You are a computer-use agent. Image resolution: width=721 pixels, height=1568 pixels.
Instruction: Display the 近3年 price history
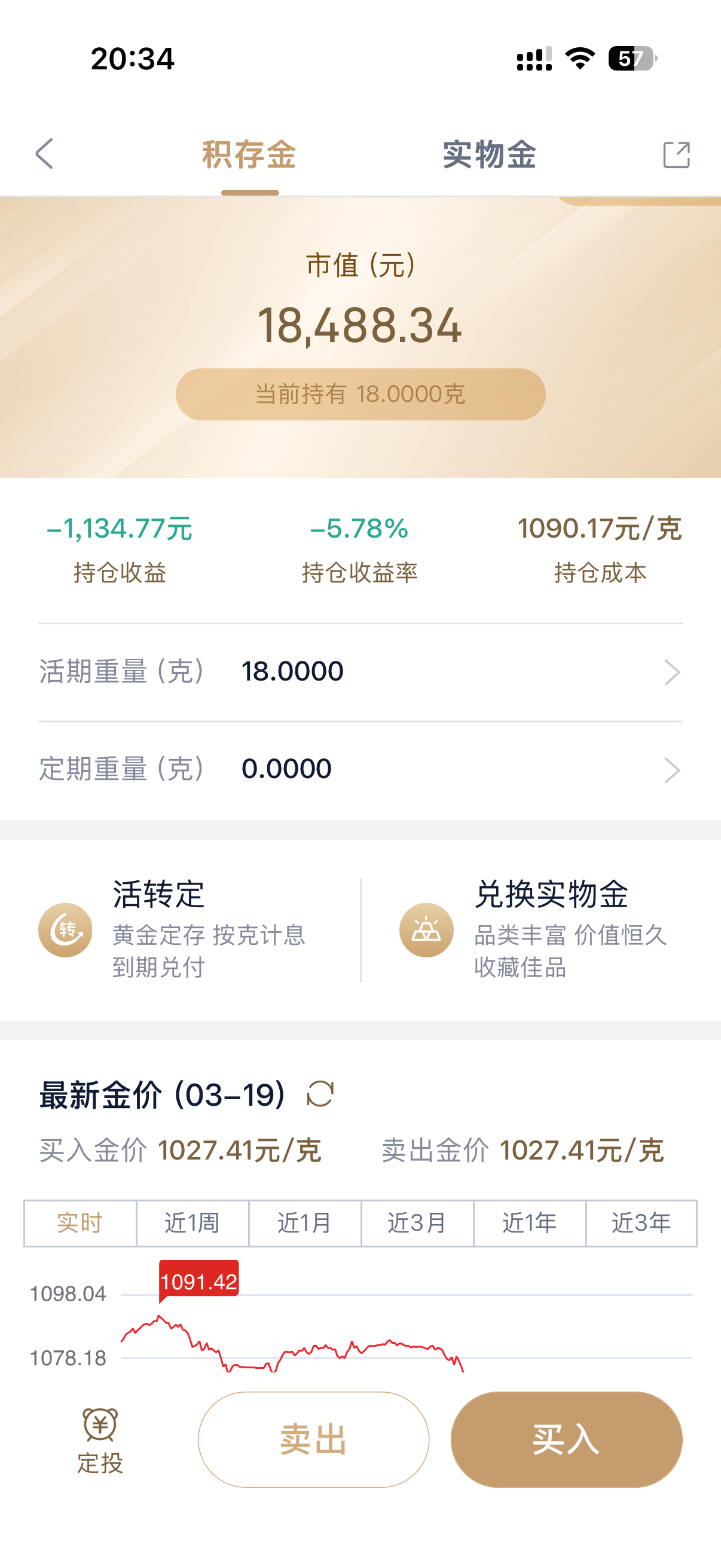tap(641, 1223)
